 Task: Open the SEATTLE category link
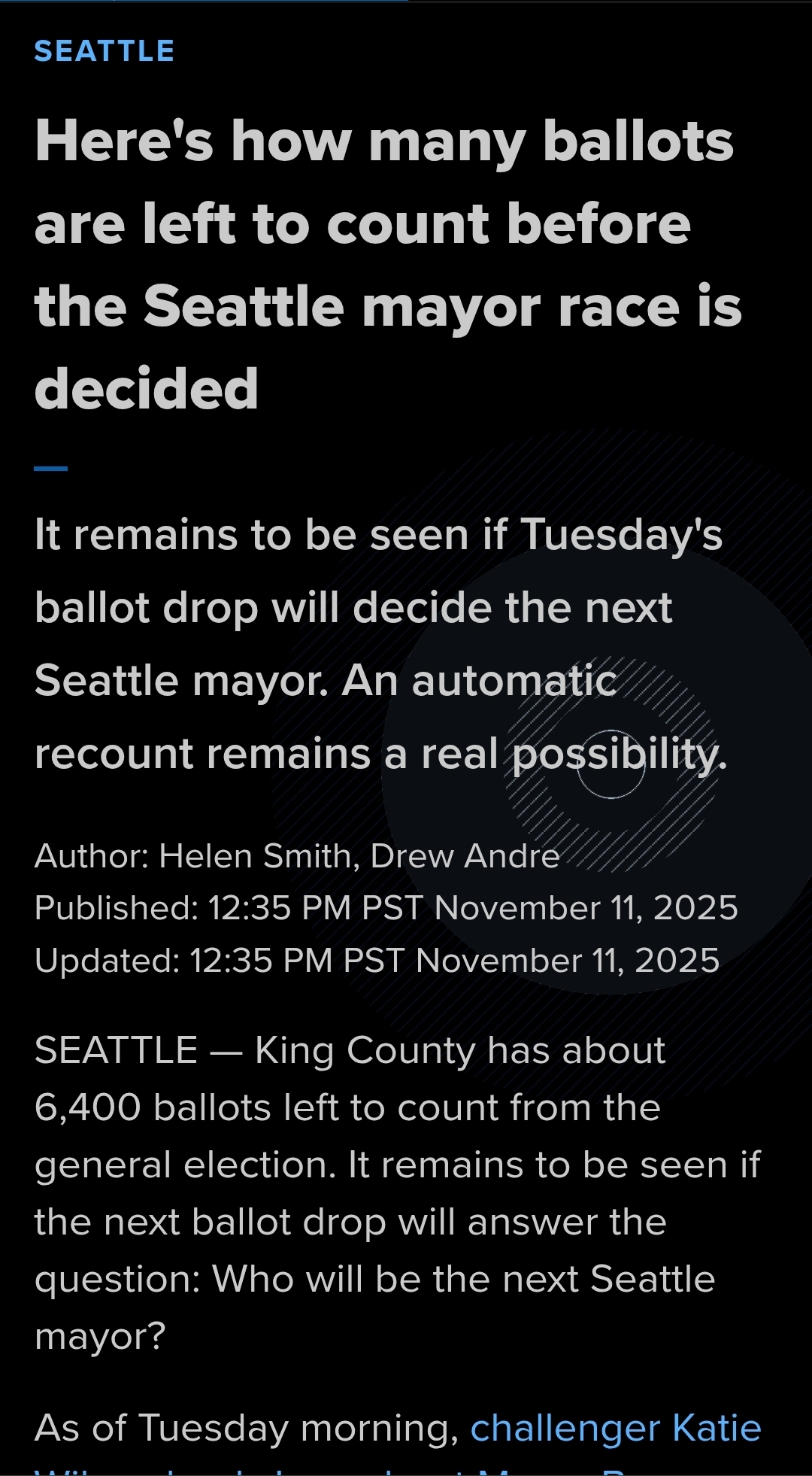(x=105, y=51)
